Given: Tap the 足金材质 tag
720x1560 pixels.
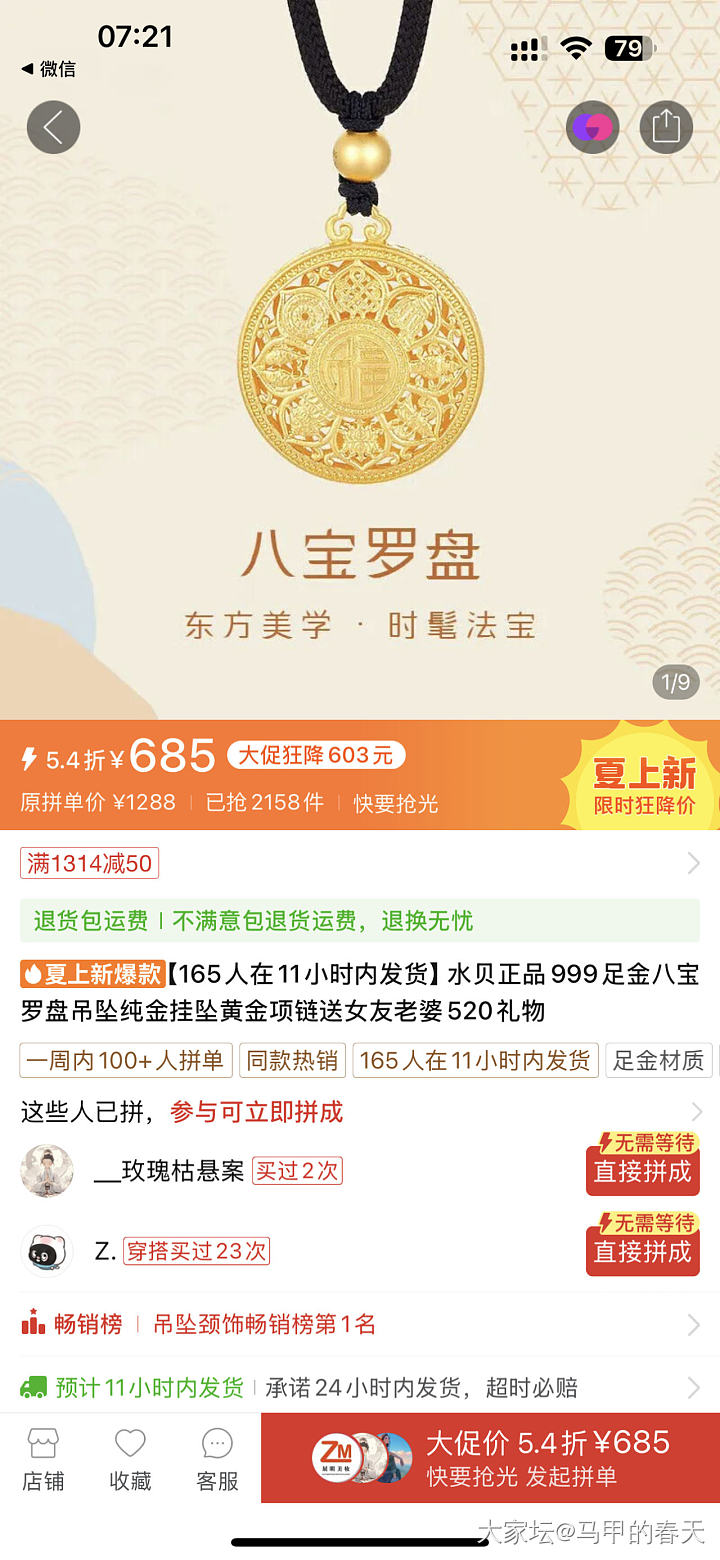Looking at the screenshot, I should [x=658, y=1060].
